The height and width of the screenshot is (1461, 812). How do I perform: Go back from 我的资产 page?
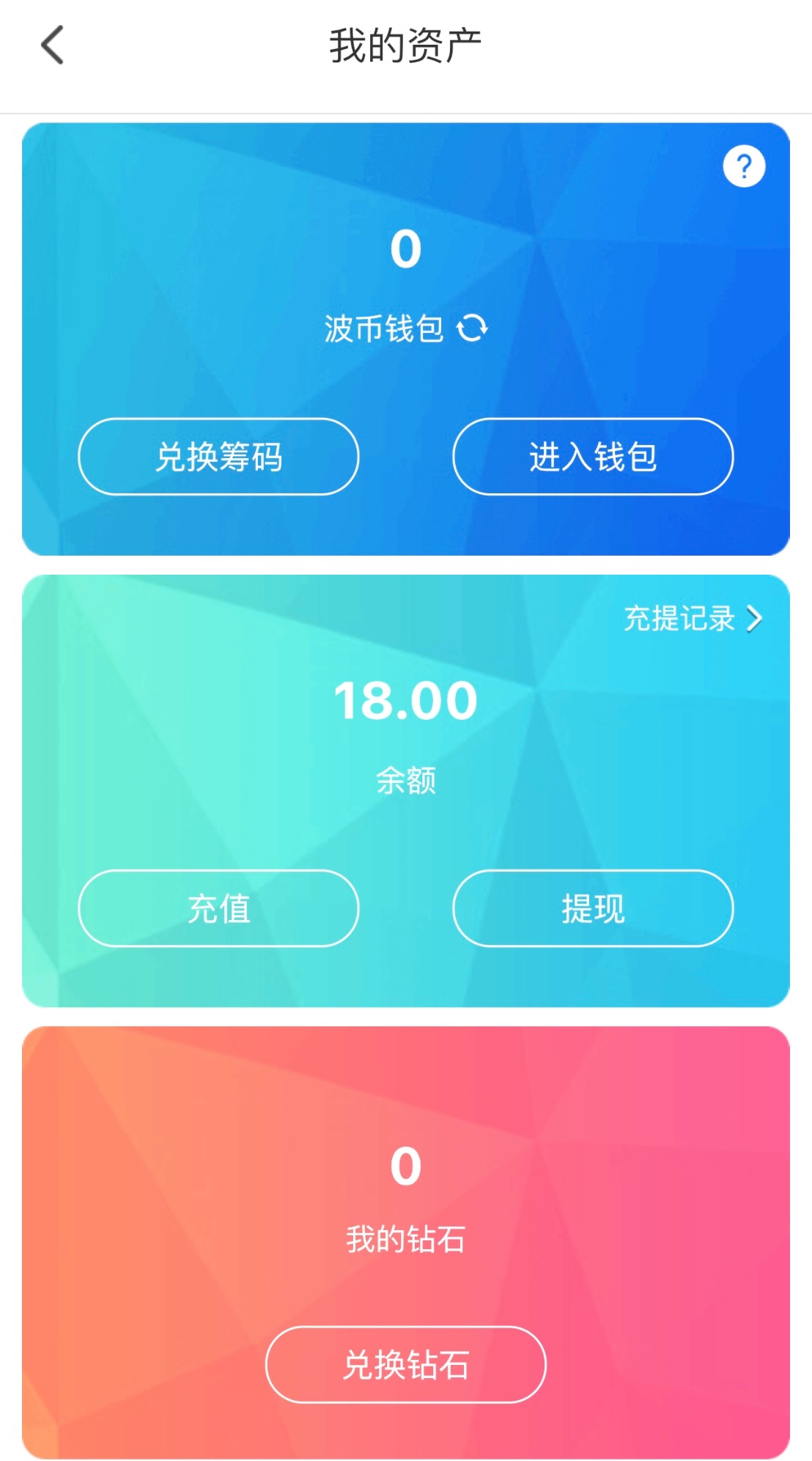pos(53,45)
